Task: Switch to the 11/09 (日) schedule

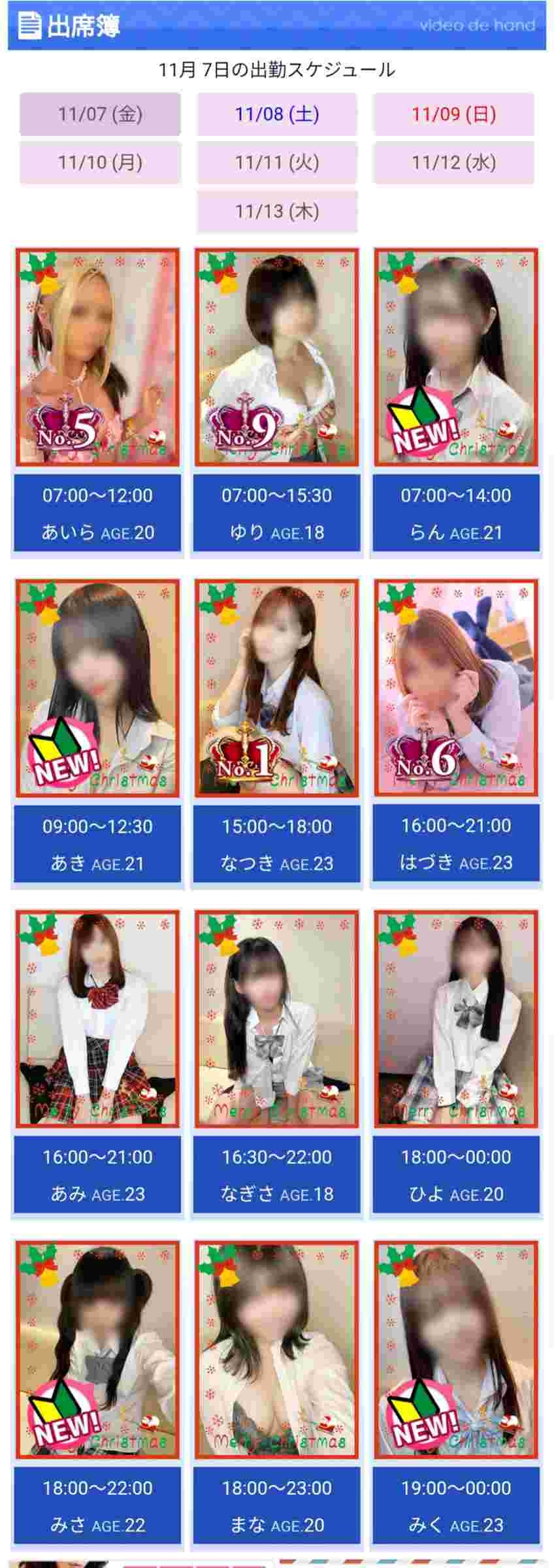Action: 453,114
